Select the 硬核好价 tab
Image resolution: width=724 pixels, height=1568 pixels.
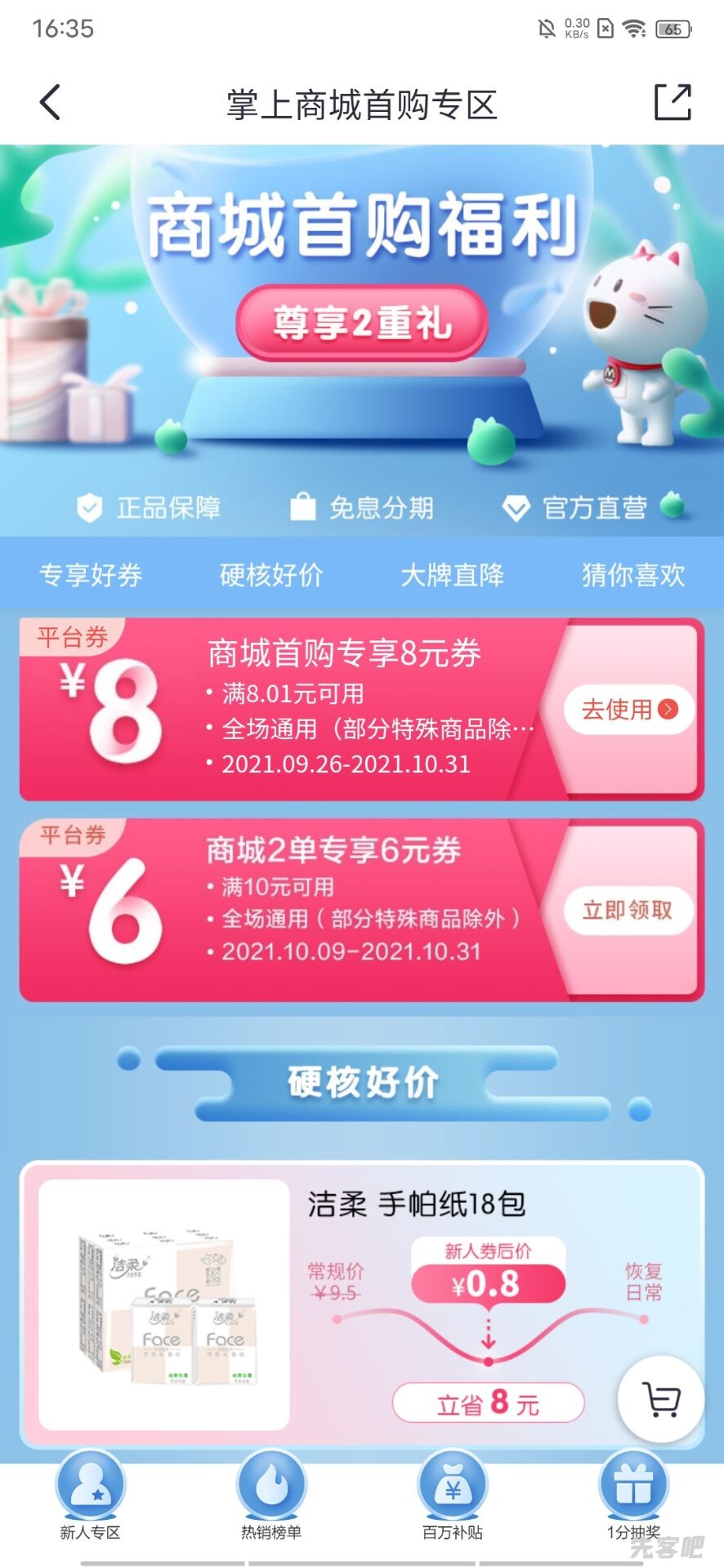(271, 575)
